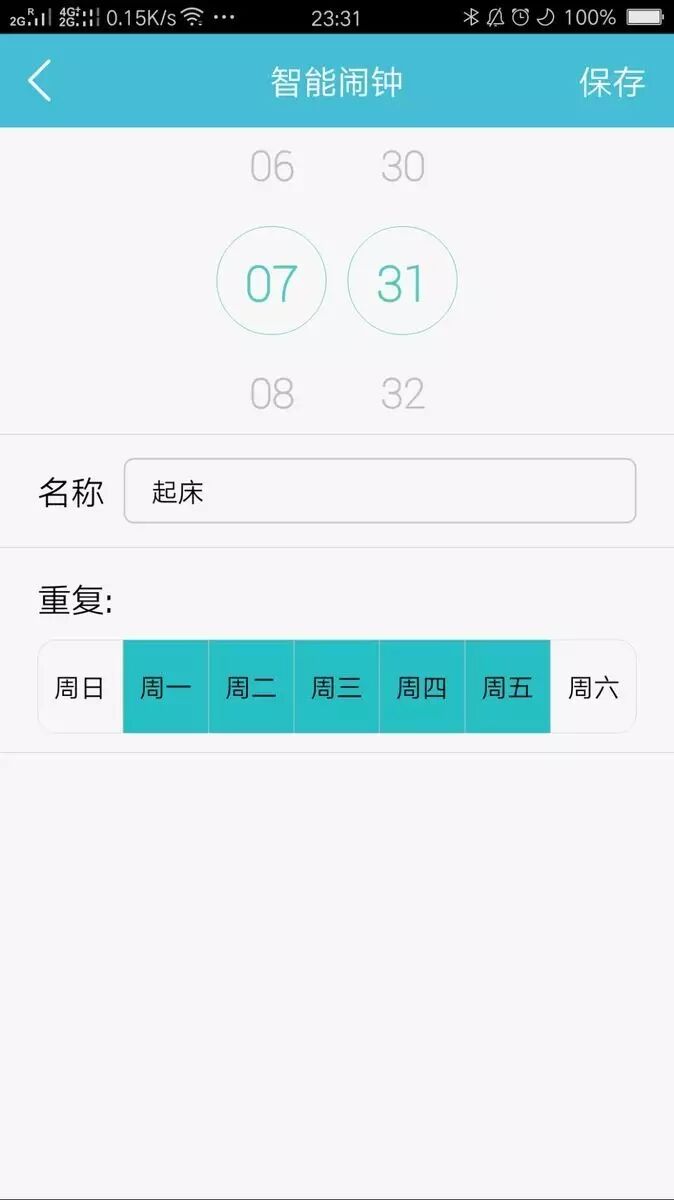Select minute 30 in time picker

click(x=403, y=166)
